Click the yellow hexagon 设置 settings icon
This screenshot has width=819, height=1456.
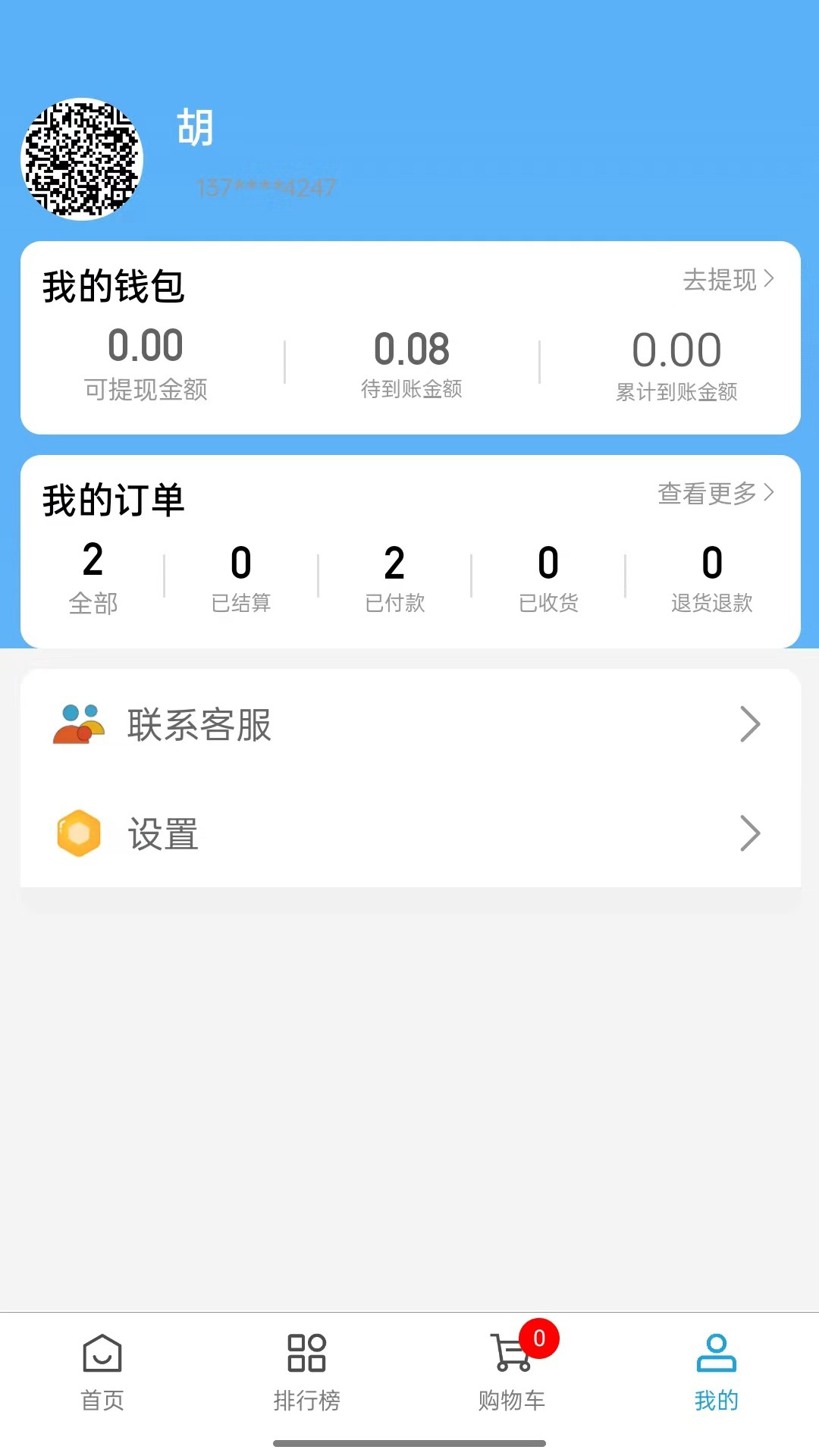[x=78, y=833]
